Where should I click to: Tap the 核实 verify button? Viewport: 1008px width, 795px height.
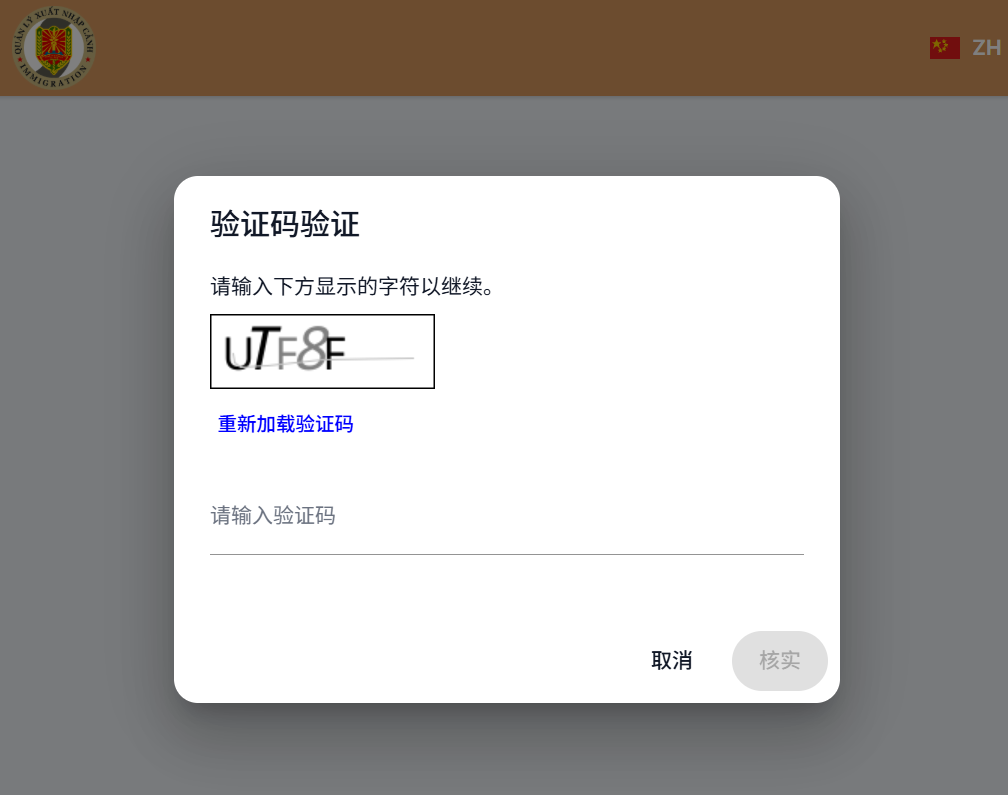click(779, 661)
